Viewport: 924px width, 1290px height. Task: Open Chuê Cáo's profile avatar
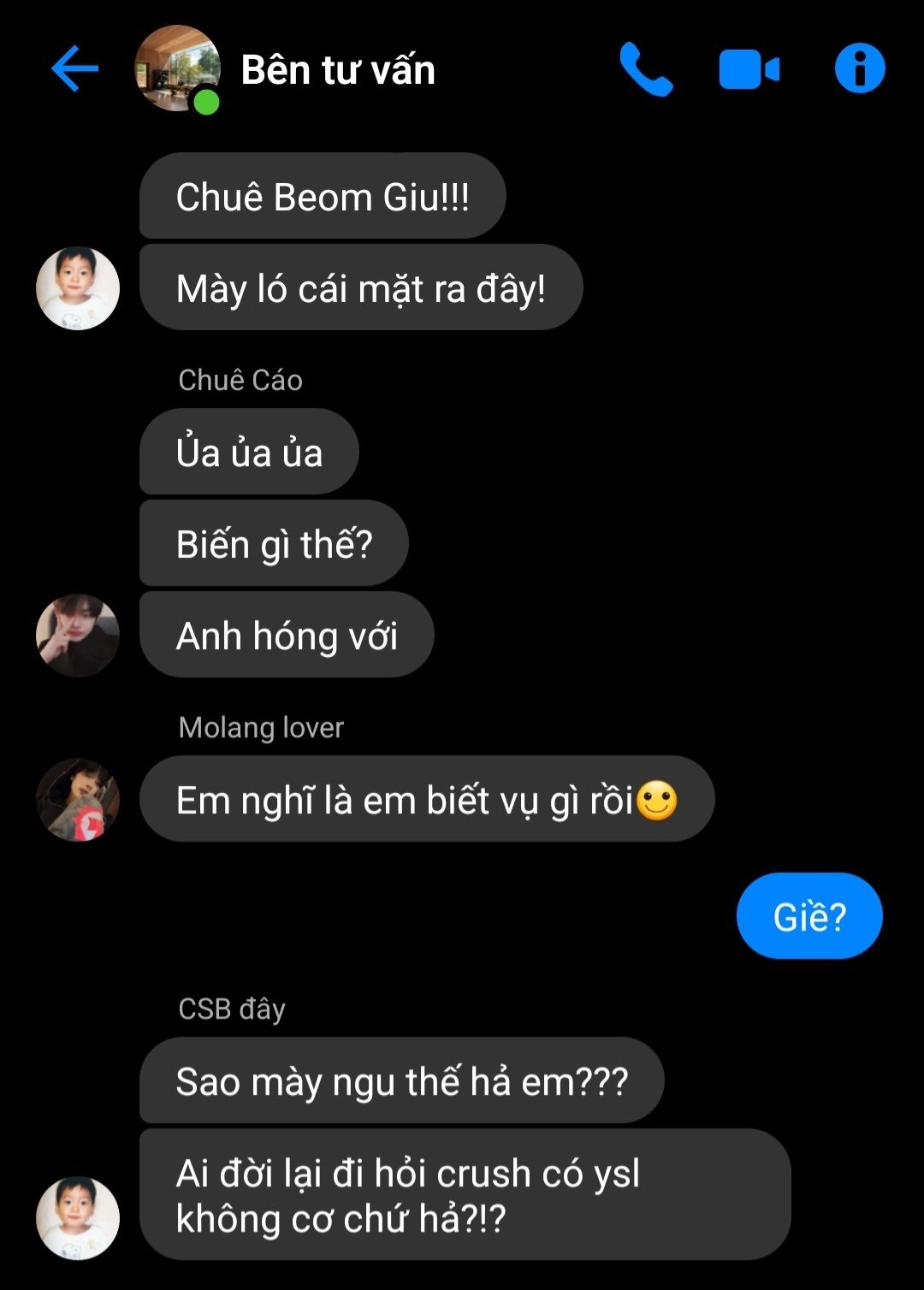coord(78,636)
